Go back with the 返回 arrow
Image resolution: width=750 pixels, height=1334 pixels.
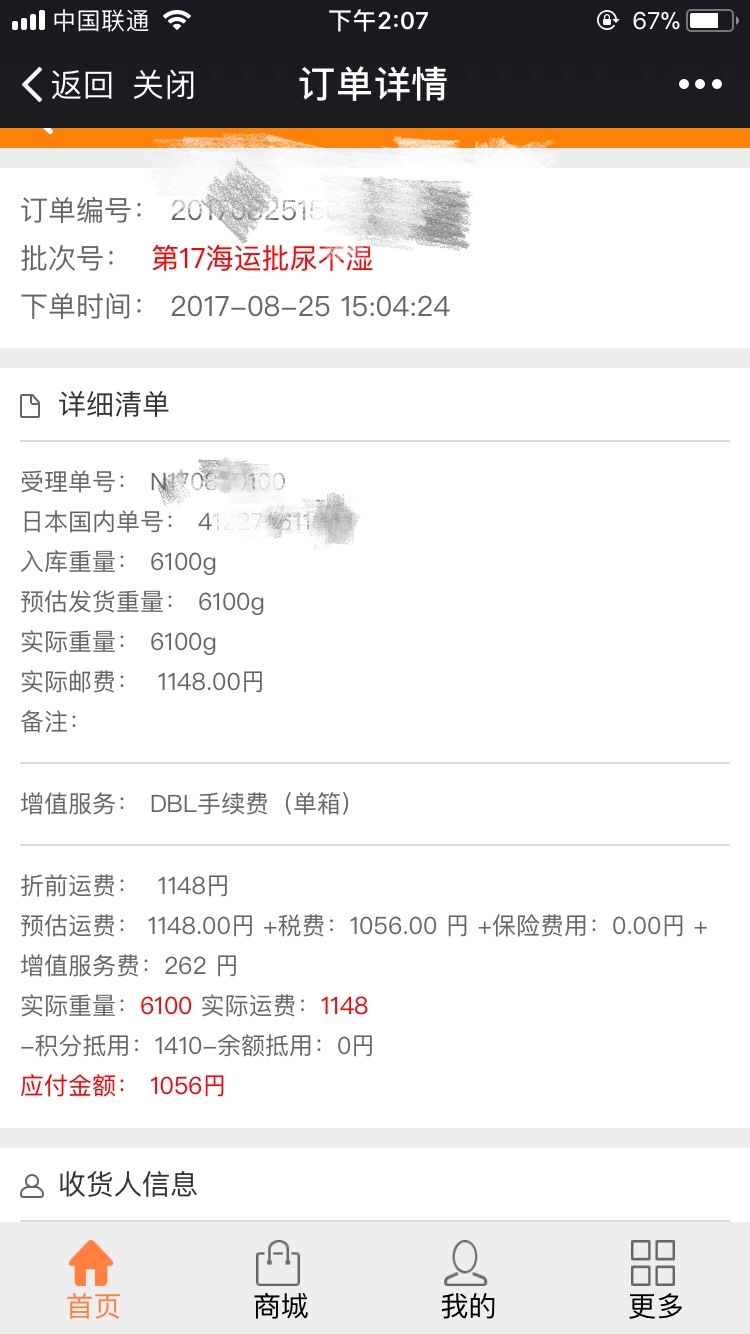click(65, 85)
